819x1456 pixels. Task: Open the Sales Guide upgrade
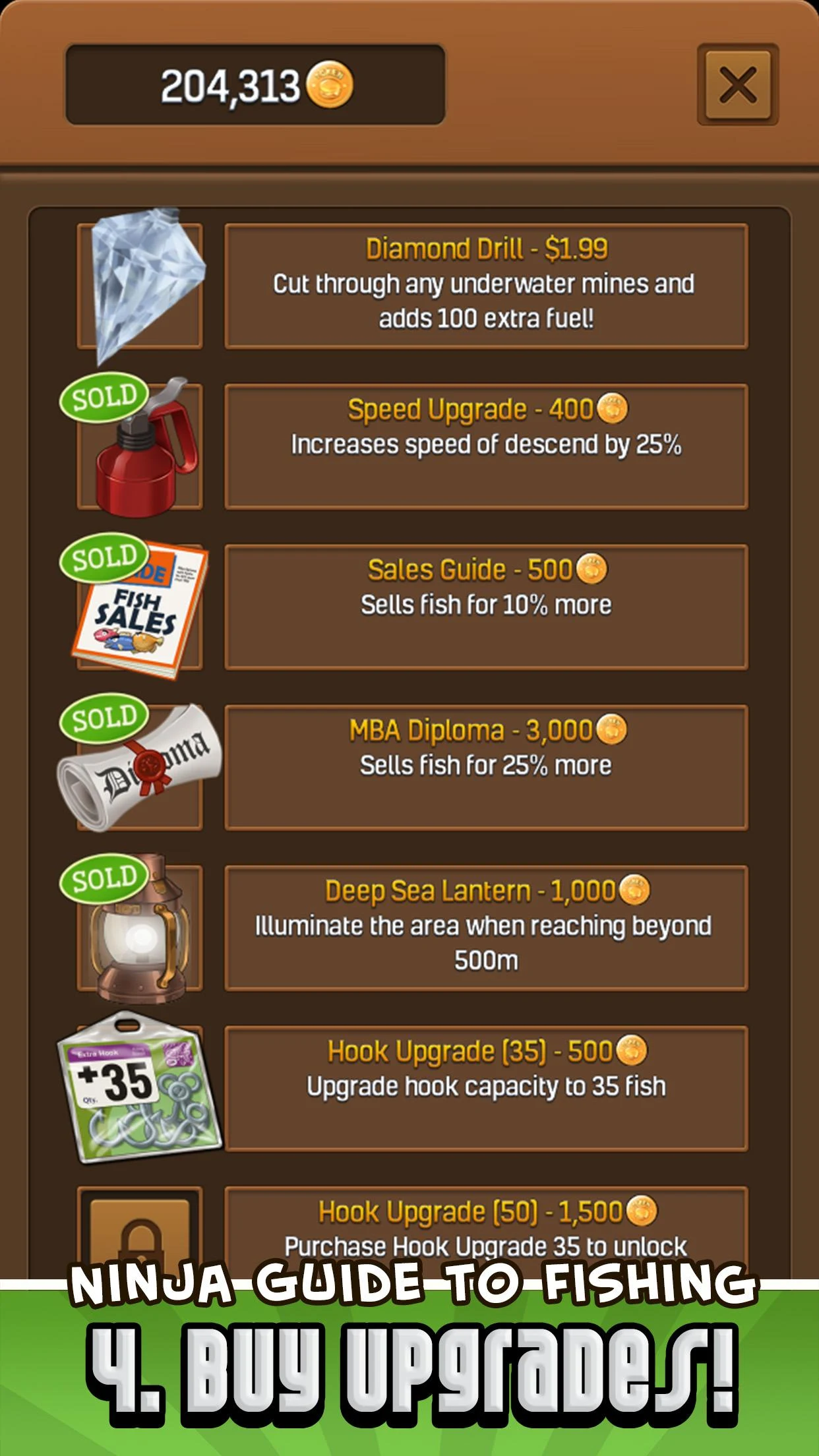[486, 607]
